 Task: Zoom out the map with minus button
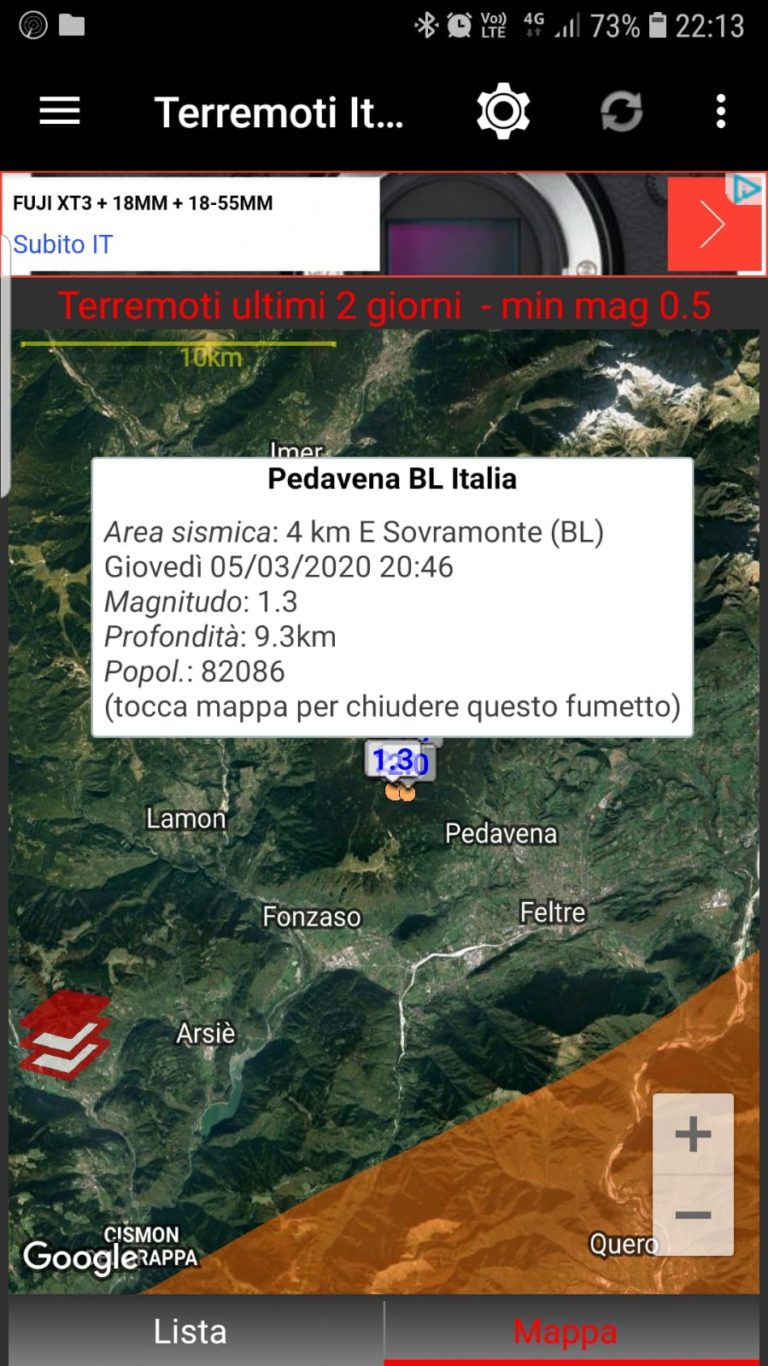pos(692,1215)
